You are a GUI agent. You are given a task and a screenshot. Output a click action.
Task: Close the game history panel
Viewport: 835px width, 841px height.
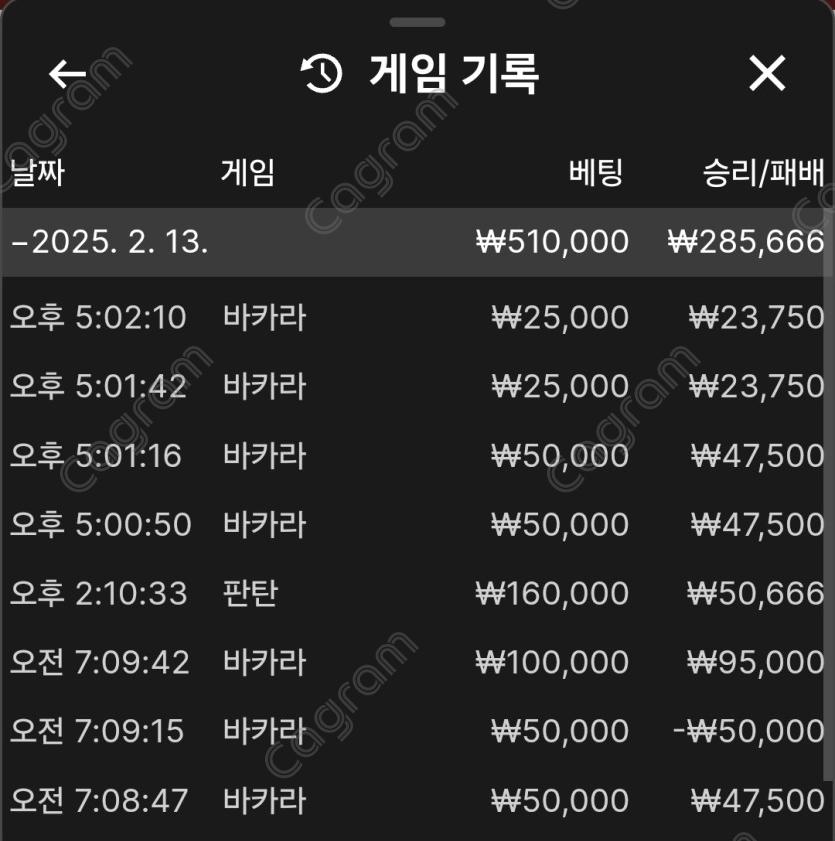tap(767, 74)
